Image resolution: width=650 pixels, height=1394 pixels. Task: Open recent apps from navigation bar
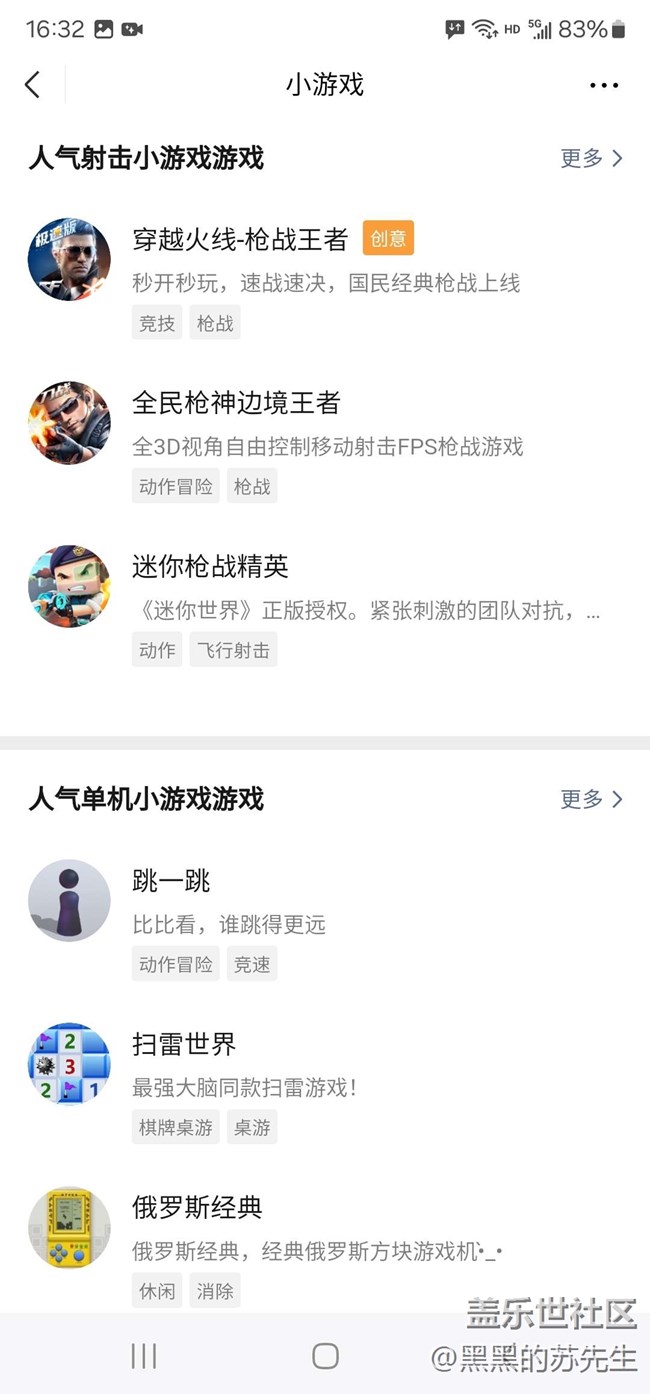tap(144, 1356)
